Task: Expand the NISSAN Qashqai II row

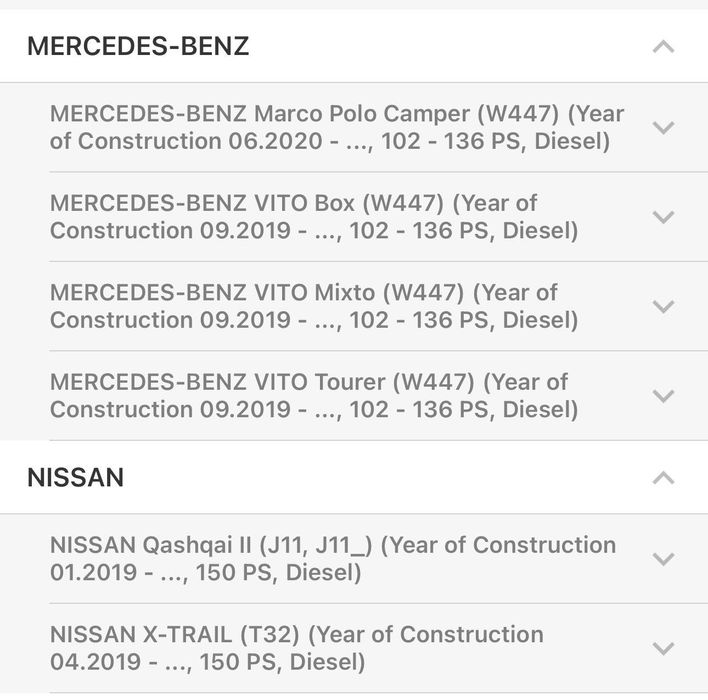Action: (662, 559)
